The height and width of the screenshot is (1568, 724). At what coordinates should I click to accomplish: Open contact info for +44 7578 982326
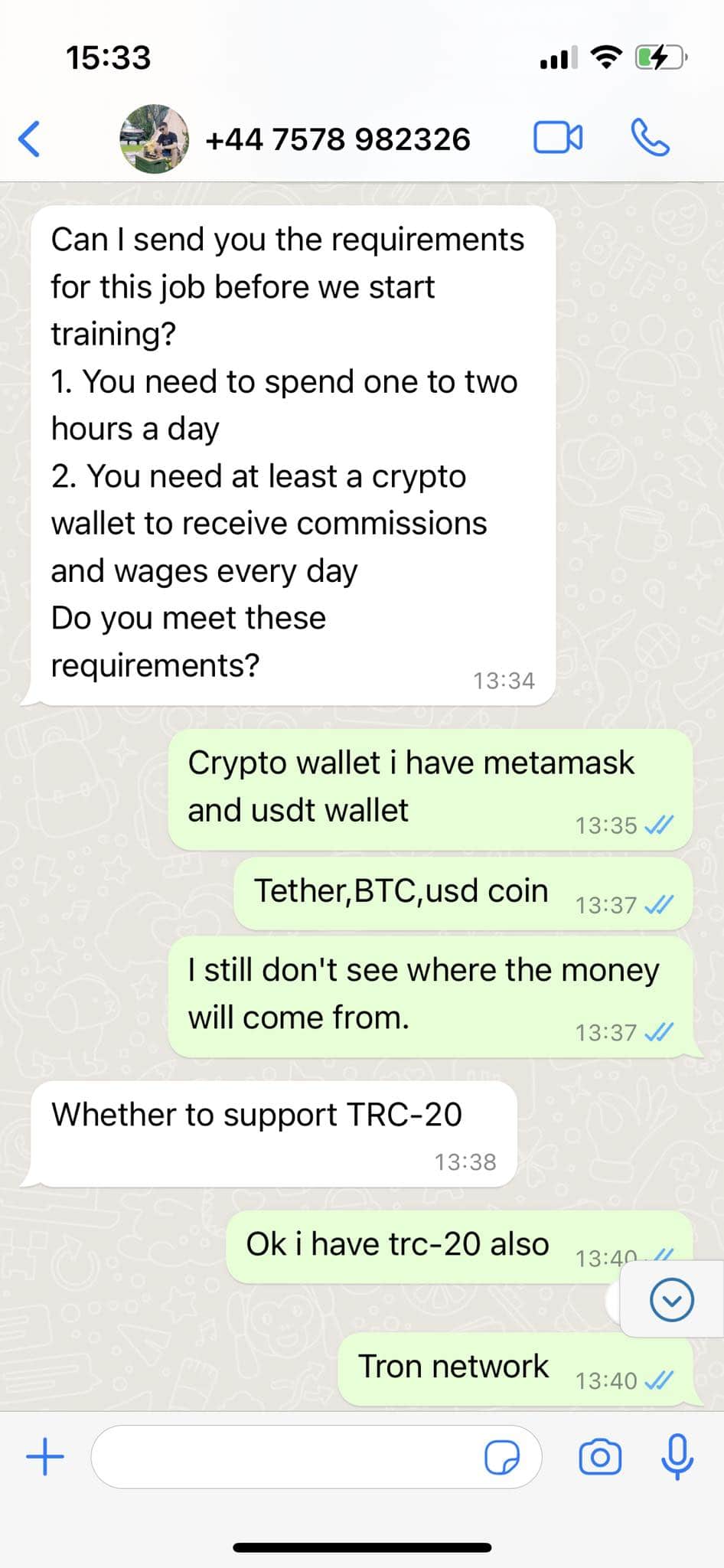click(x=338, y=139)
